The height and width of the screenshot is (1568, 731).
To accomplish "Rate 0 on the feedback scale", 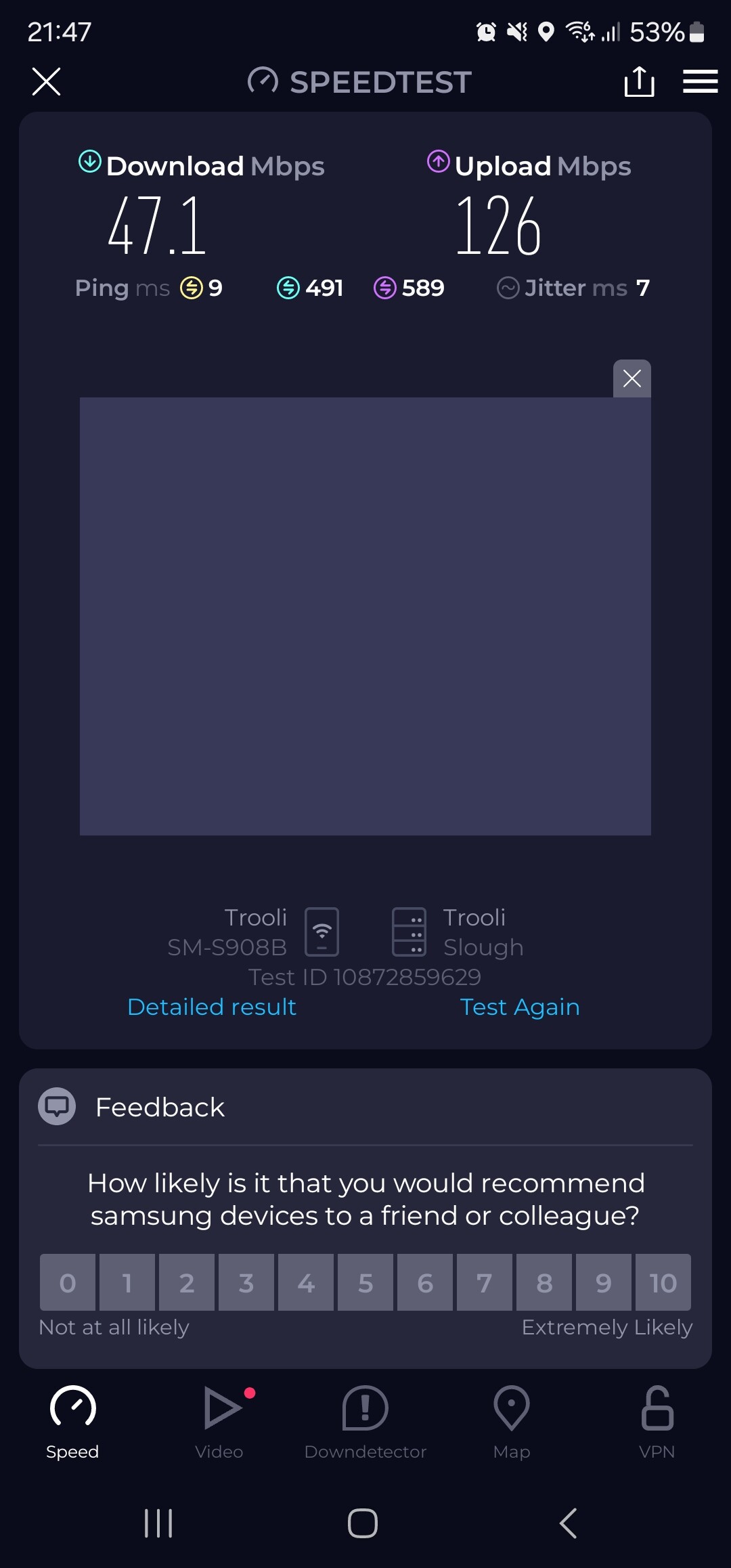I will click(68, 1282).
